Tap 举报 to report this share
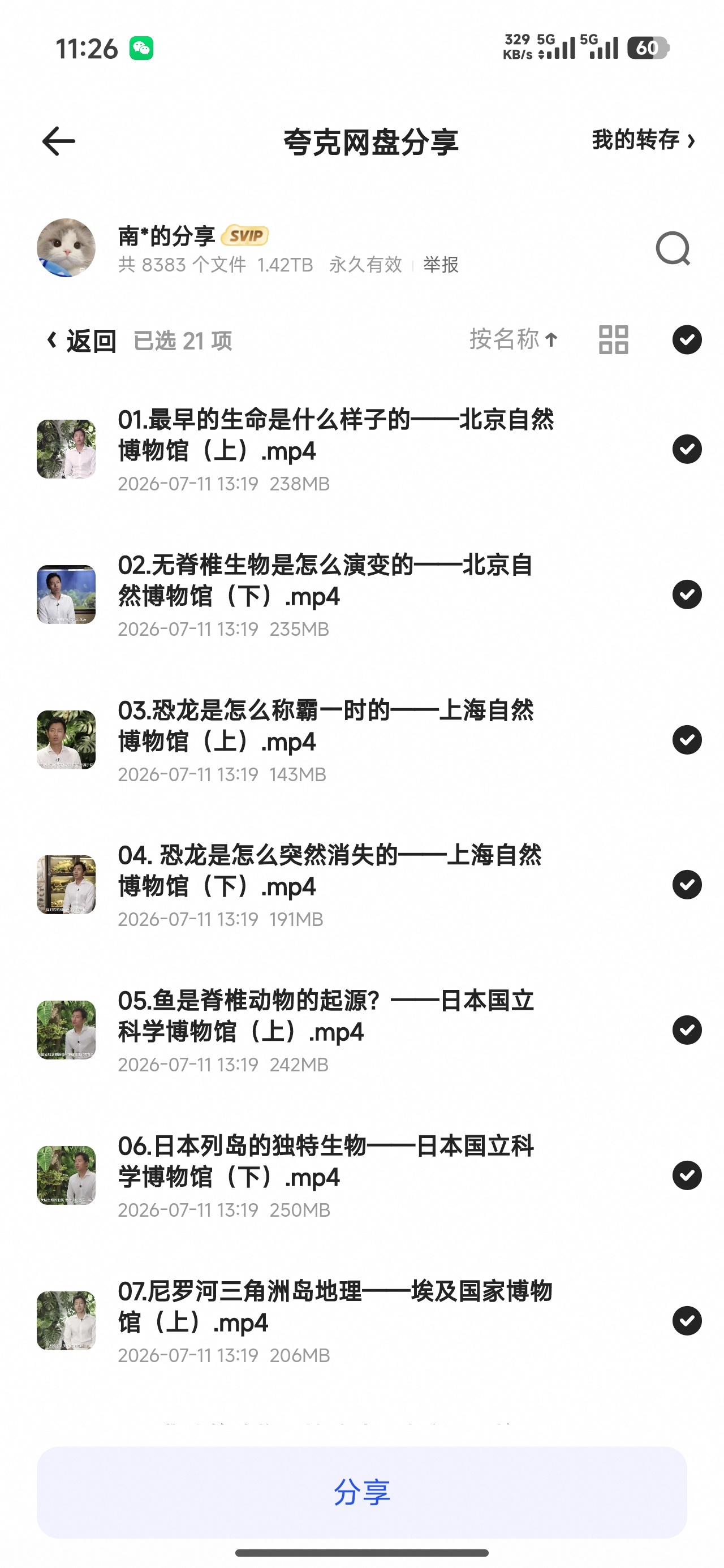 [x=441, y=265]
